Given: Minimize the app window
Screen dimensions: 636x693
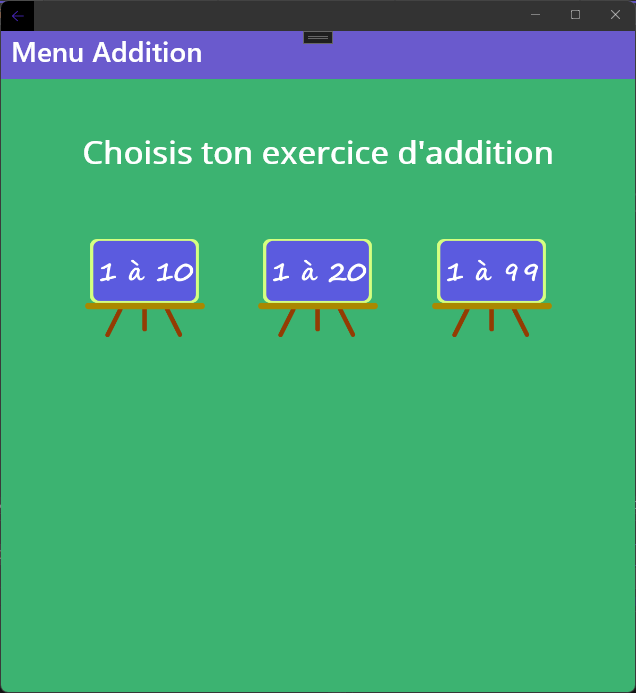Looking at the screenshot, I should 535,14.
